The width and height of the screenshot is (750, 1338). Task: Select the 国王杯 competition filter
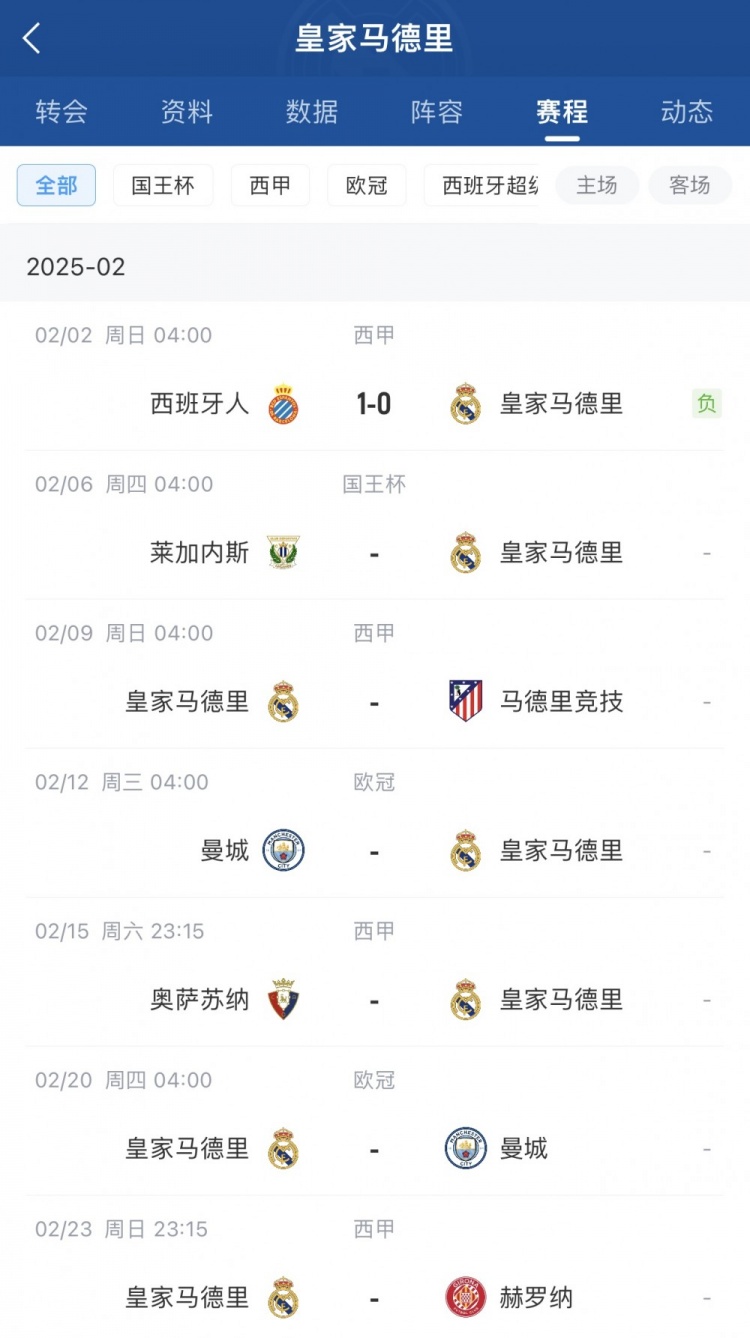pos(163,186)
